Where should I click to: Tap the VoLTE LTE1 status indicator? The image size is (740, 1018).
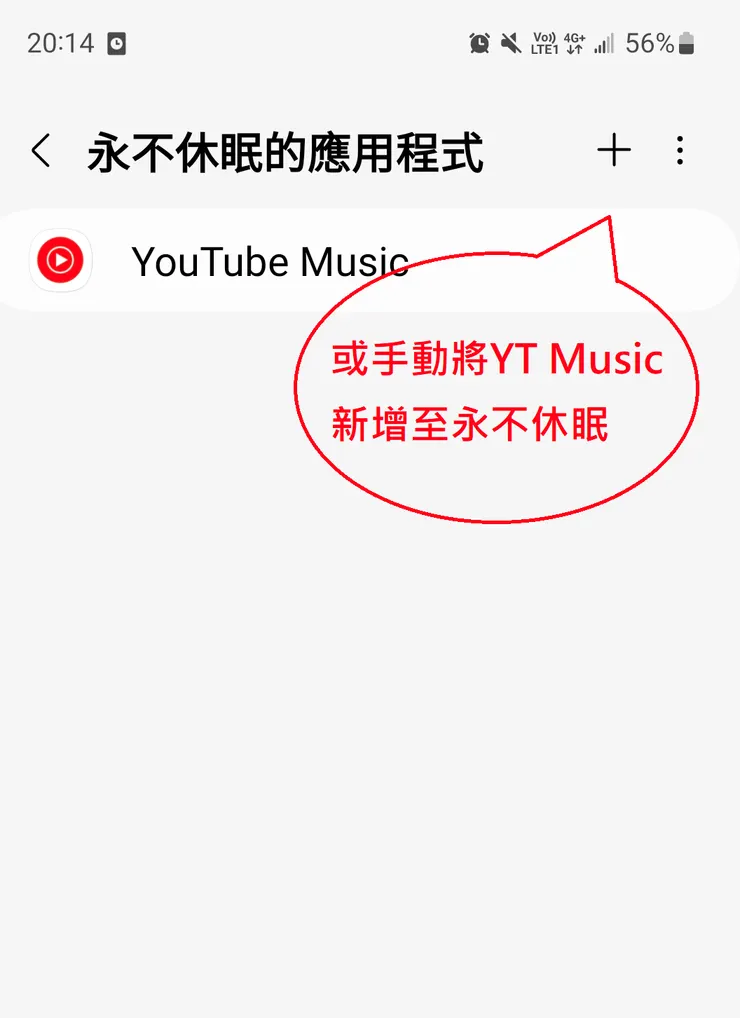click(x=545, y=44)
